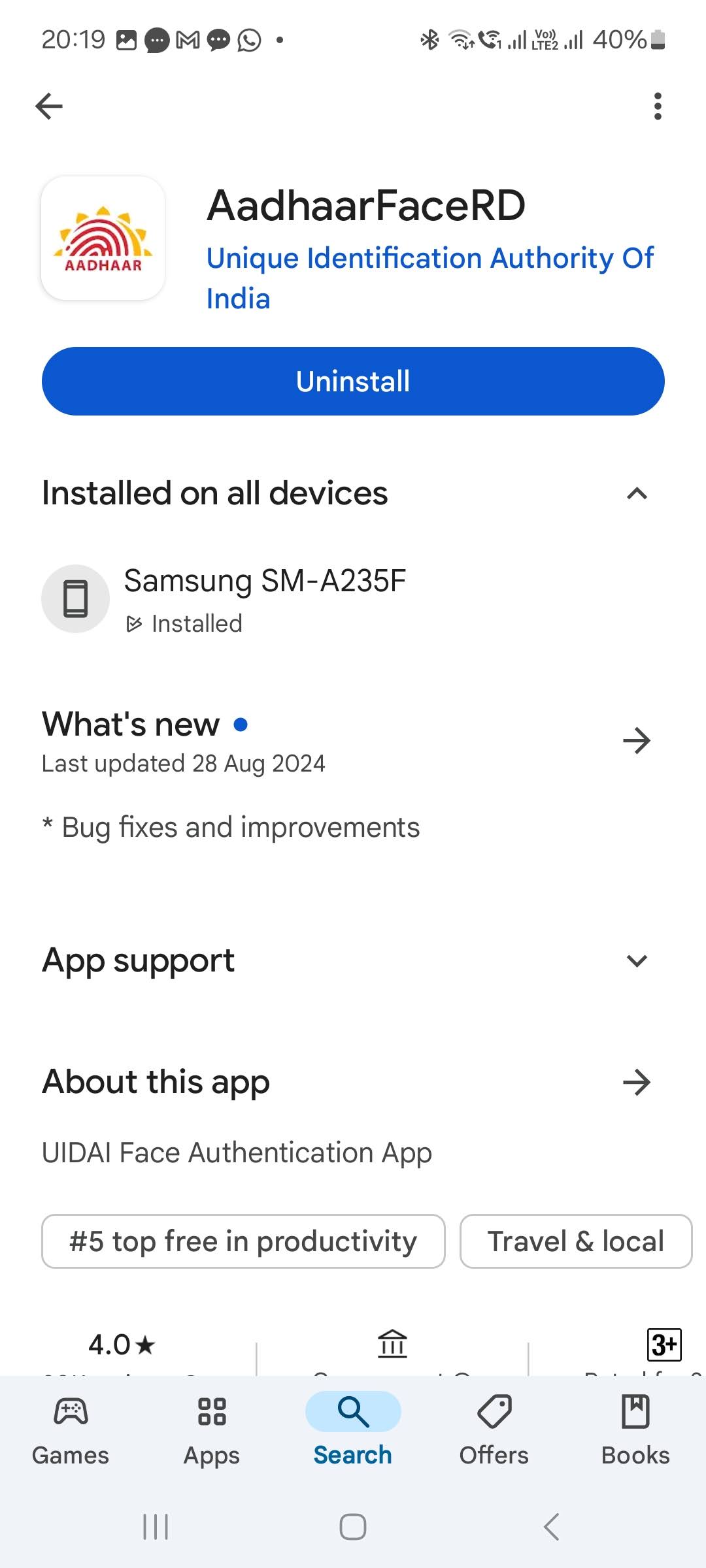Viewport: 706px width, 1568px height.
Task: Go back using the top arrow
Action: (49, 106)
